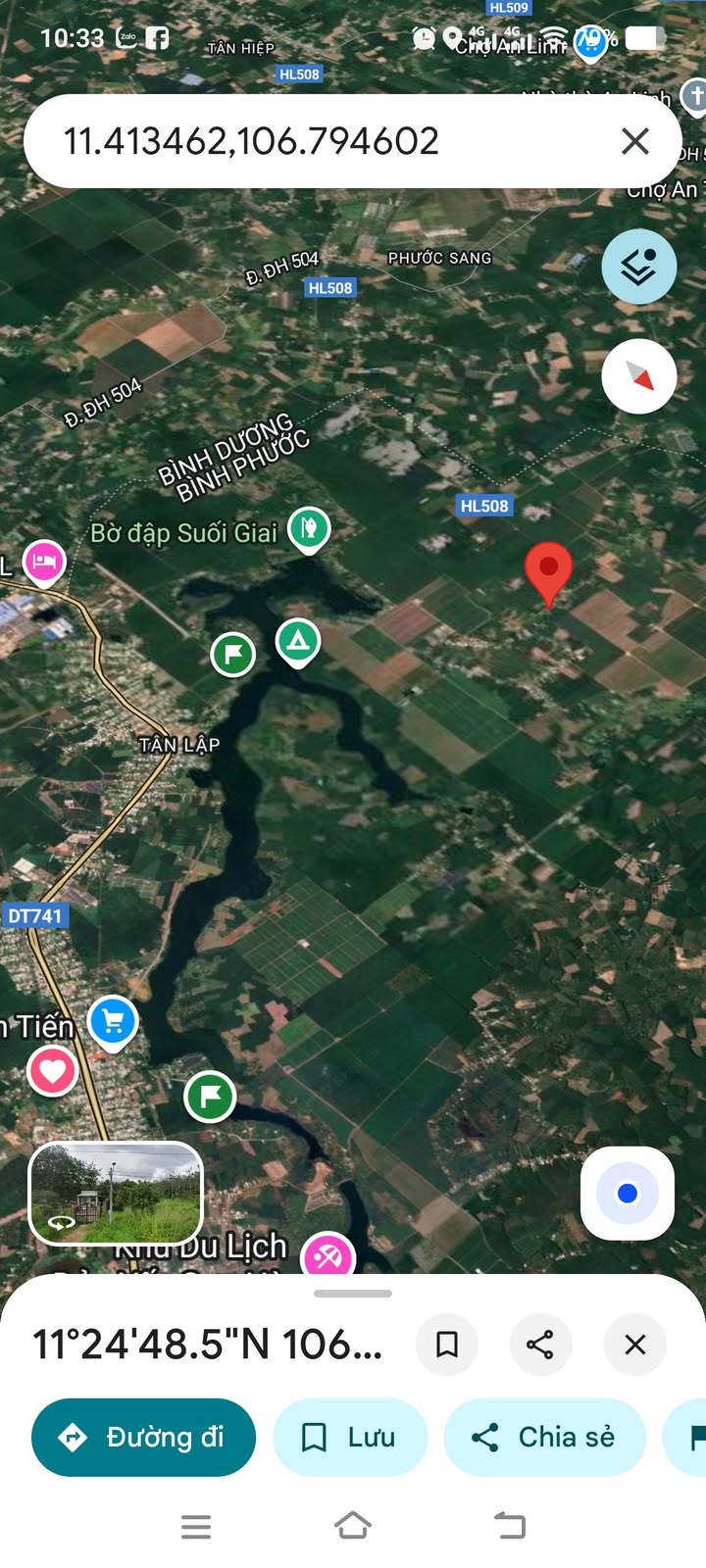Tap the Bờ đập Suối Giai place marker

(x=309, y=529)
